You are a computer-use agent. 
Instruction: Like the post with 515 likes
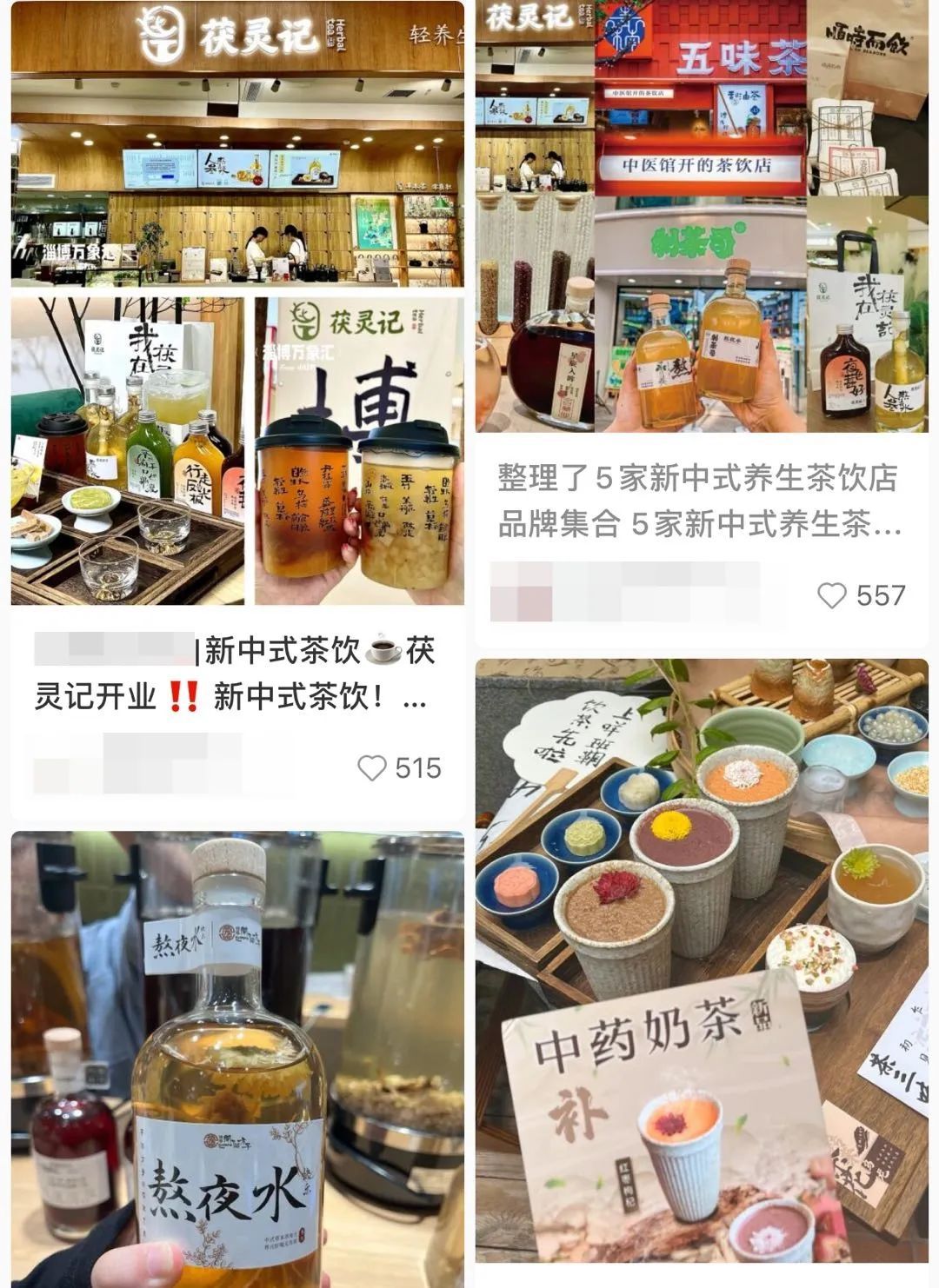tap(372, 768)
